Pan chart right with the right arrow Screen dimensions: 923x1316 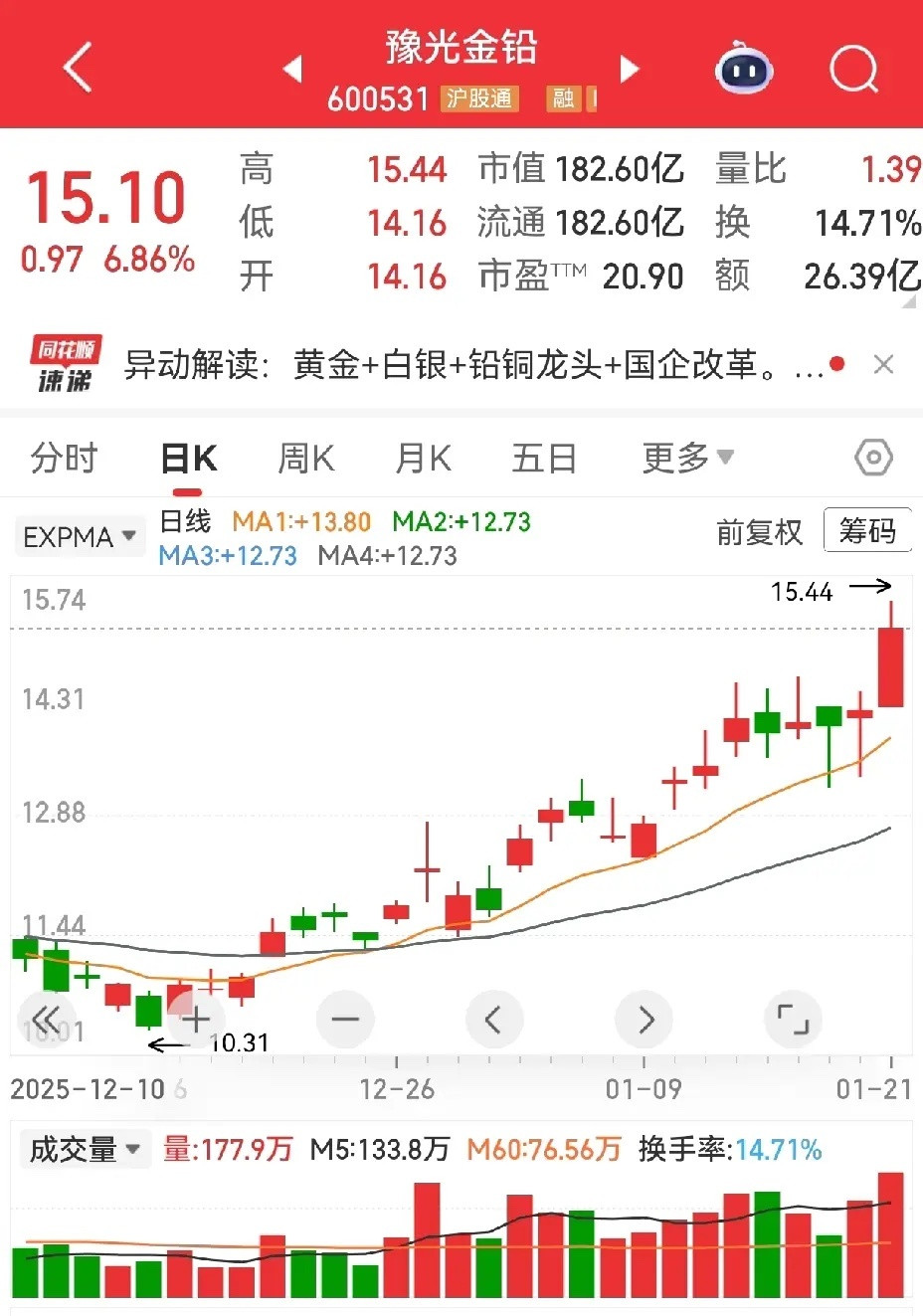tap(644, 1019)
